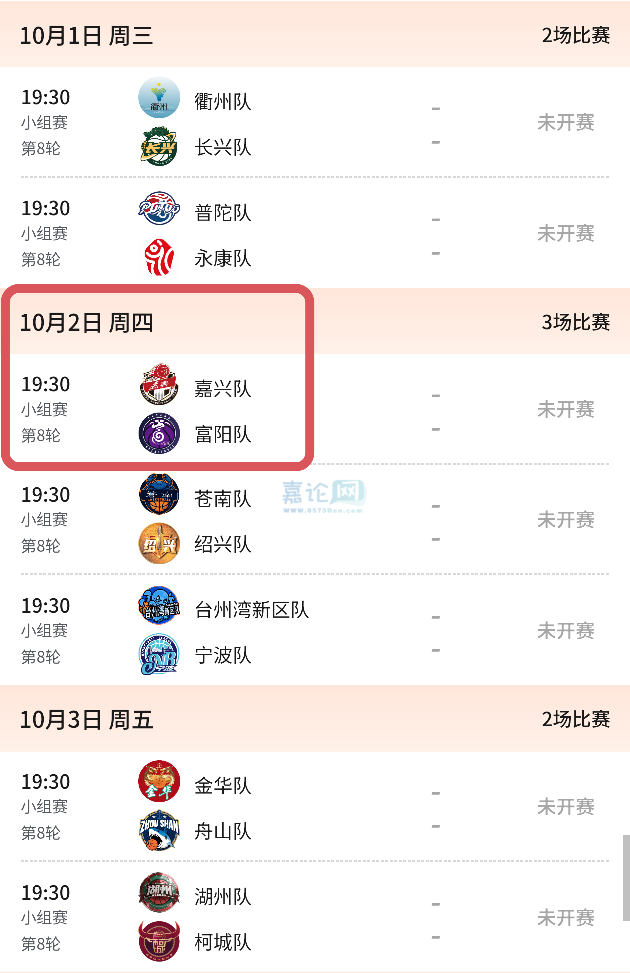The height and width of the screenshot is (973, 630).
Task: View the 嘉兴队 vs 富阳队 match details
Action: coord(315,410)
